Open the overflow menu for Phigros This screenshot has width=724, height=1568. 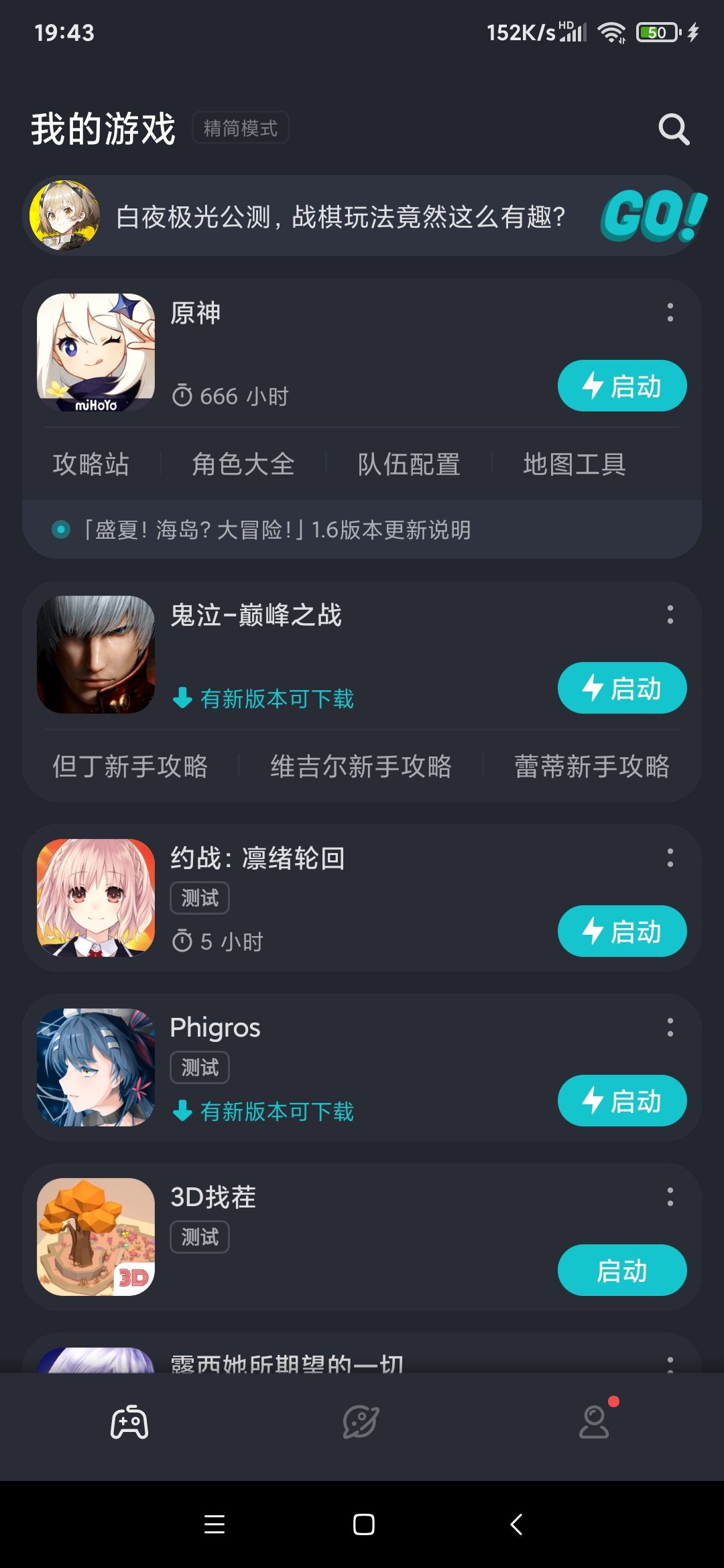tap(670, 1027)
